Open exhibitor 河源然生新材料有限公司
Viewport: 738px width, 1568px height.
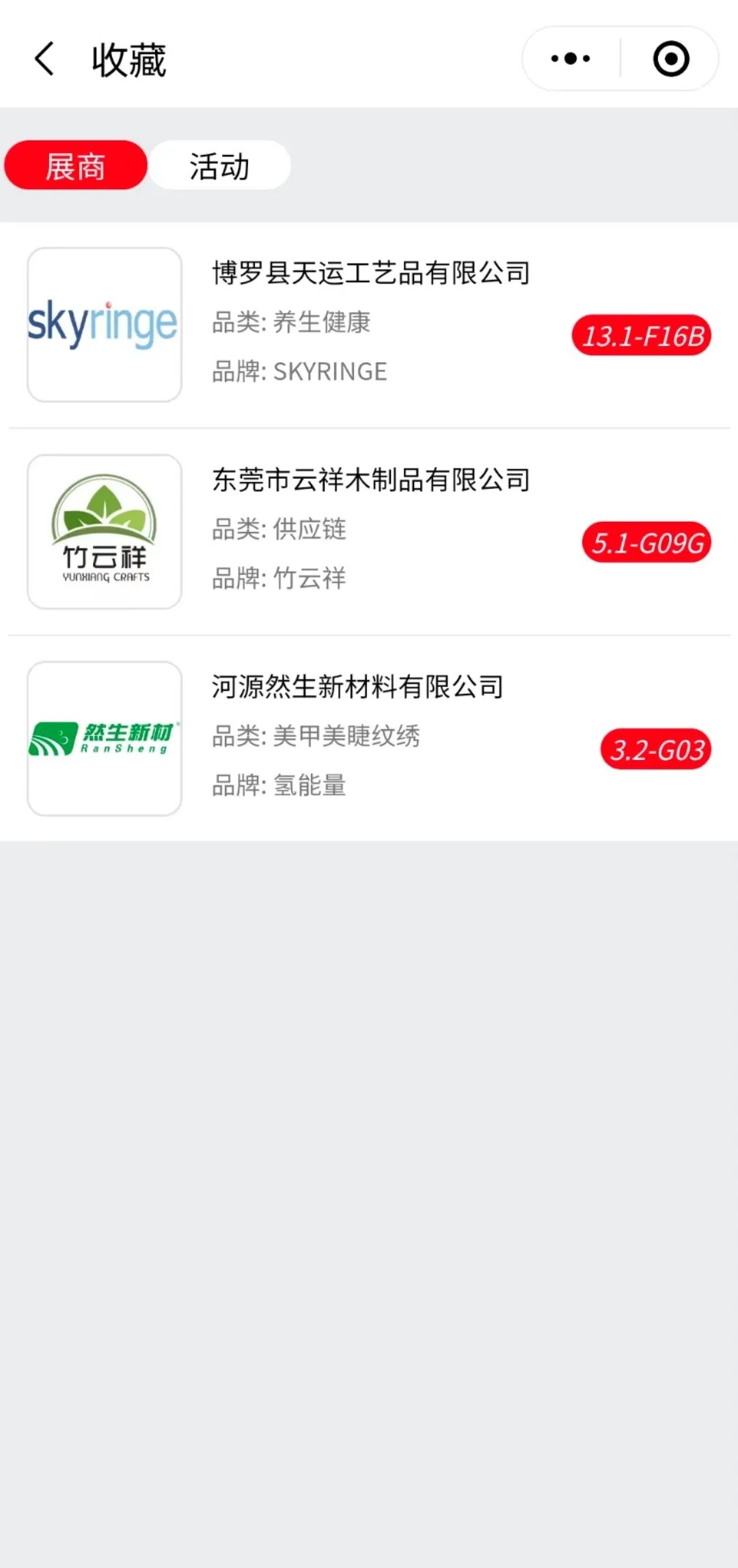pyautogui.click(x=369, y=738)
